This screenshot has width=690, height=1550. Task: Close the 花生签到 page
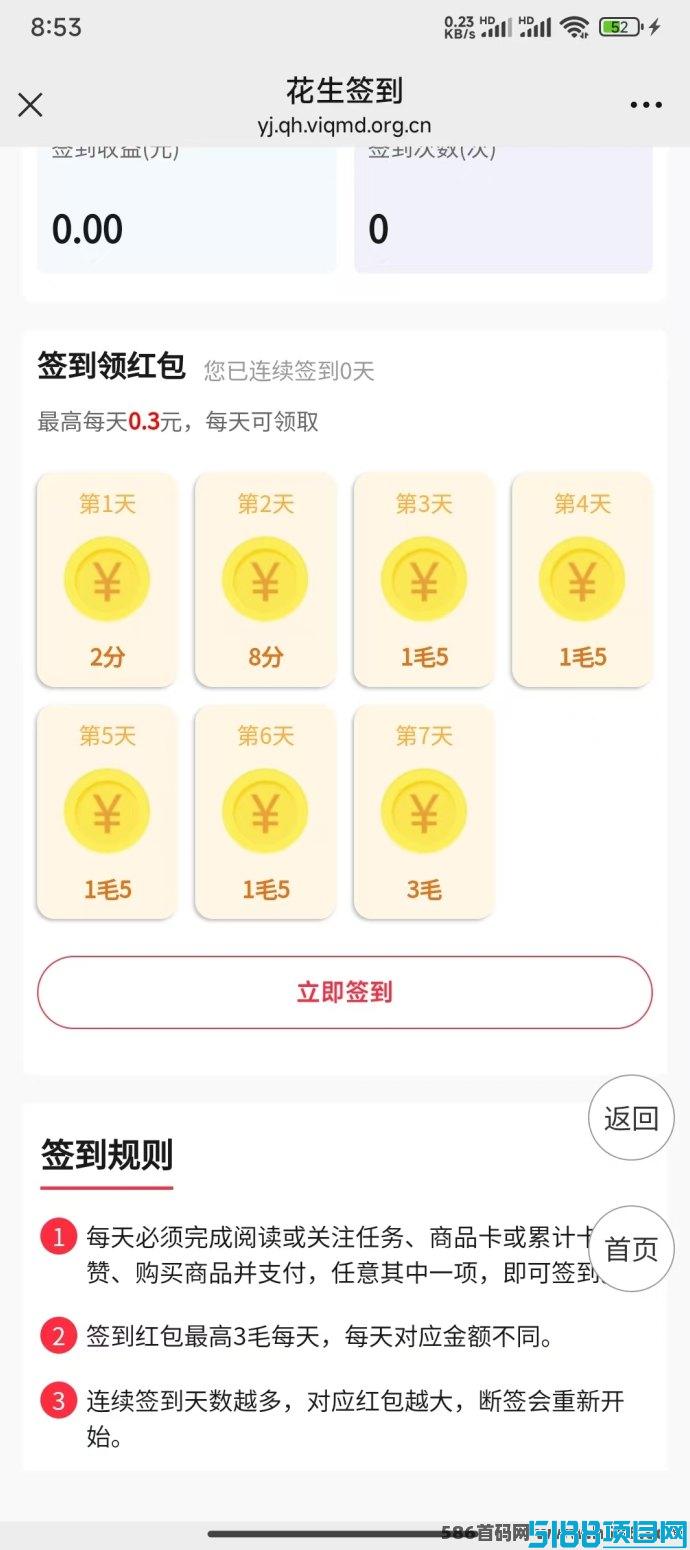(x=31, y=105)
